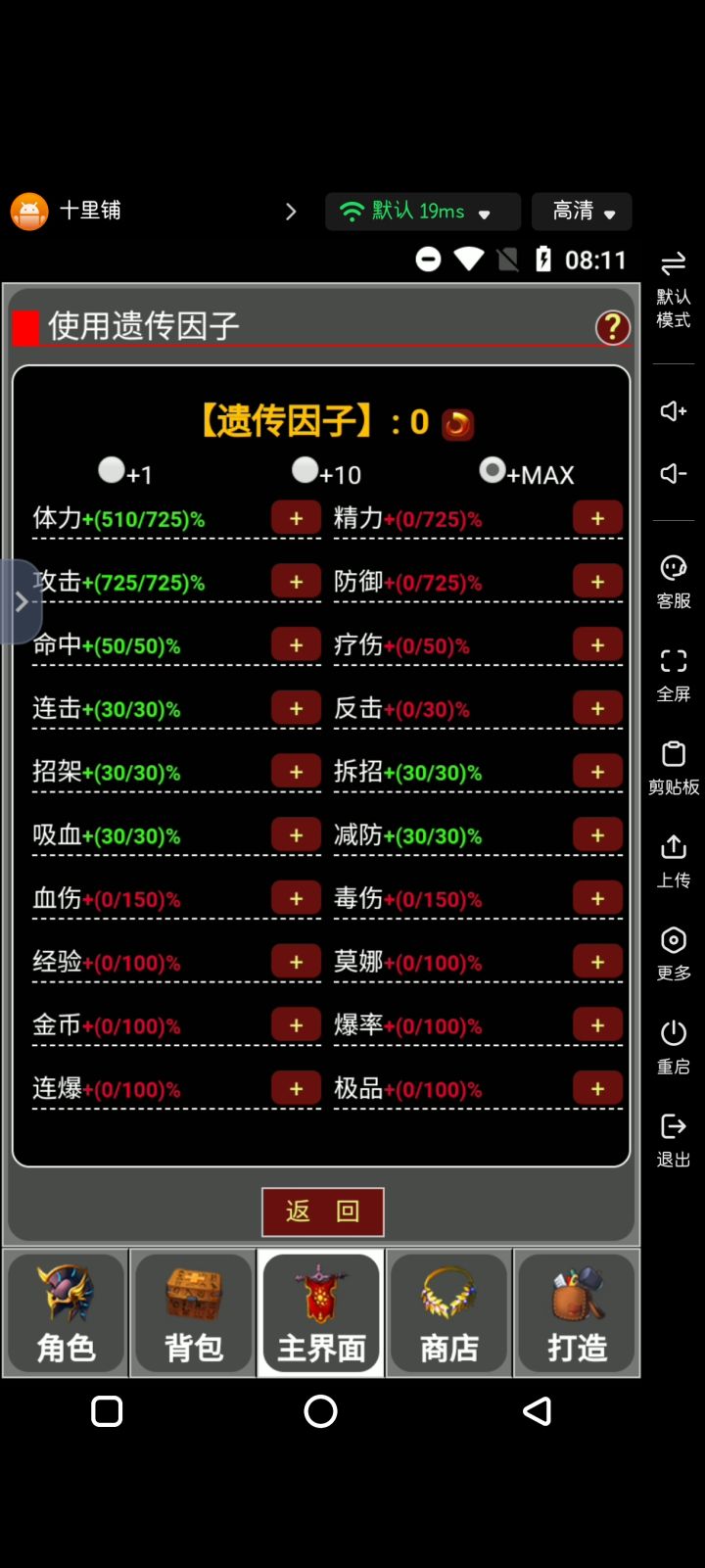Viewport: 705px width, 1568px height.
Task: Go to the Android home screen
Action: tap(320, 1411)
